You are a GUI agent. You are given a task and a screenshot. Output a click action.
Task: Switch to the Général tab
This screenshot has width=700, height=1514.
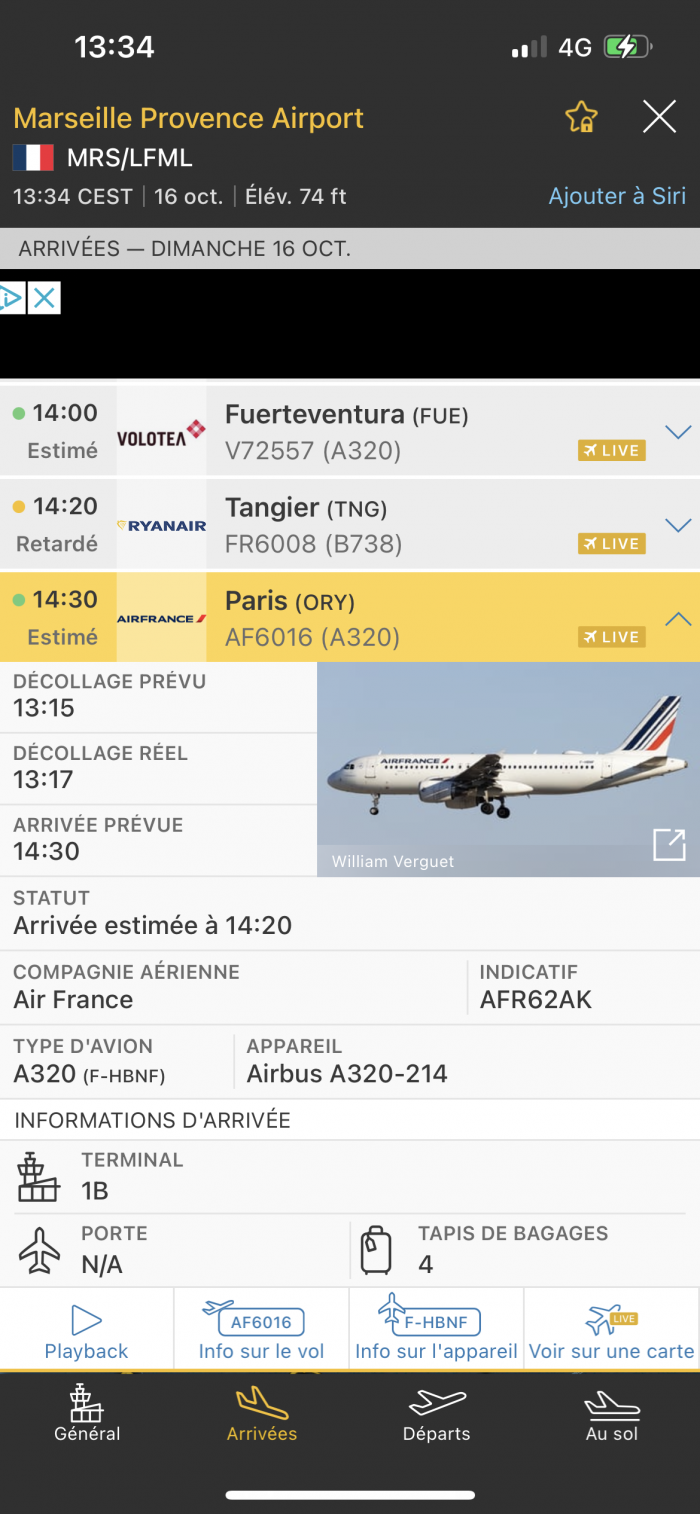pos(87,1414)
